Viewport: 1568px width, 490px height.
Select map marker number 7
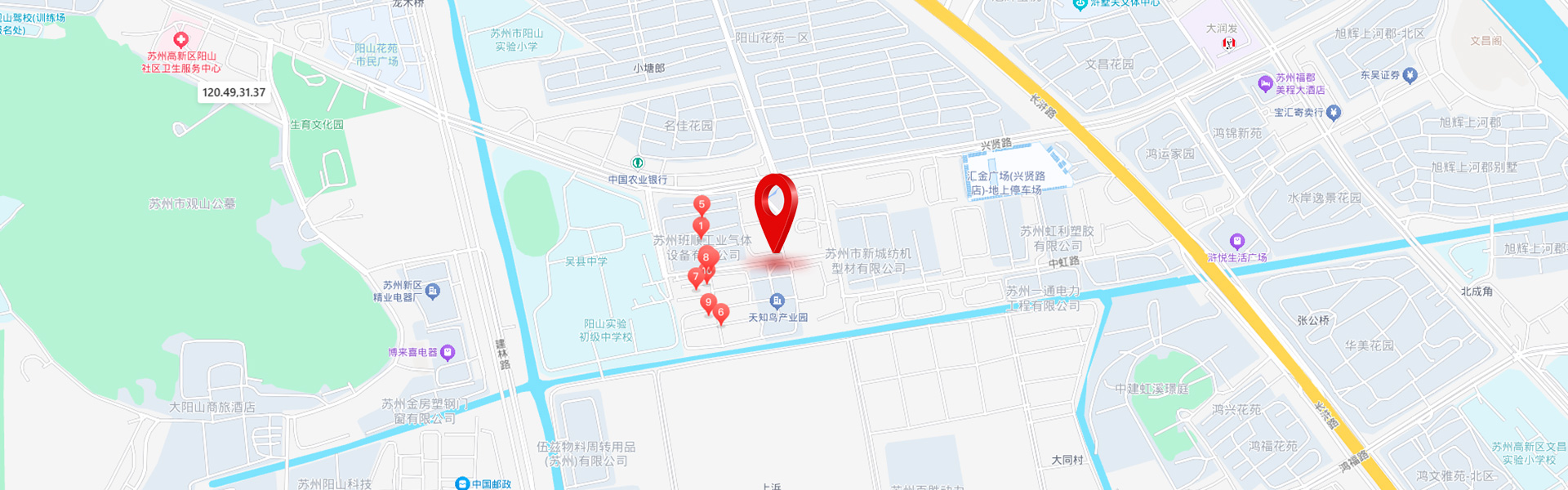[x=695, y=277]
